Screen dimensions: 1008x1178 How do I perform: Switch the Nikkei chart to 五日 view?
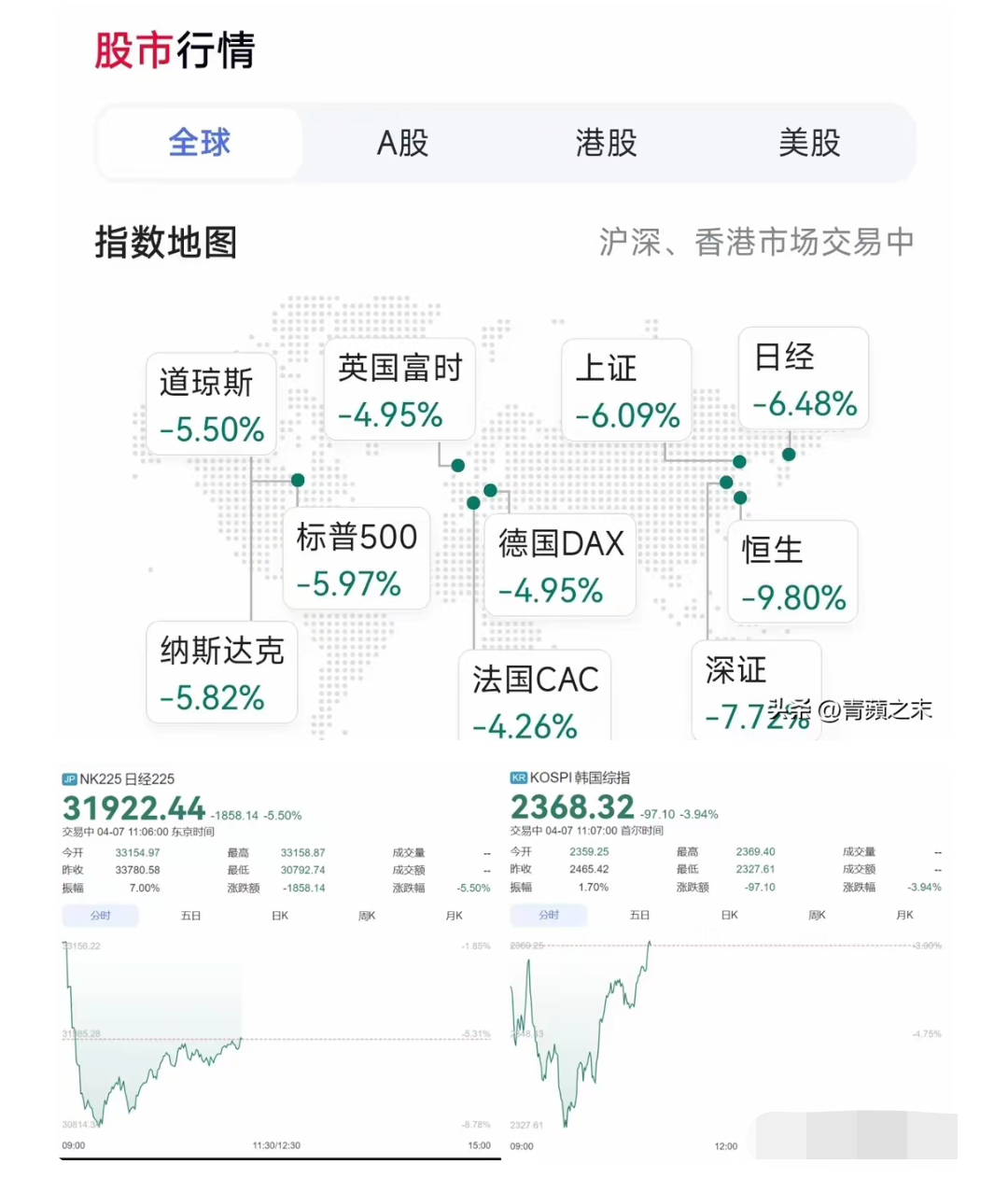(190, 916)
